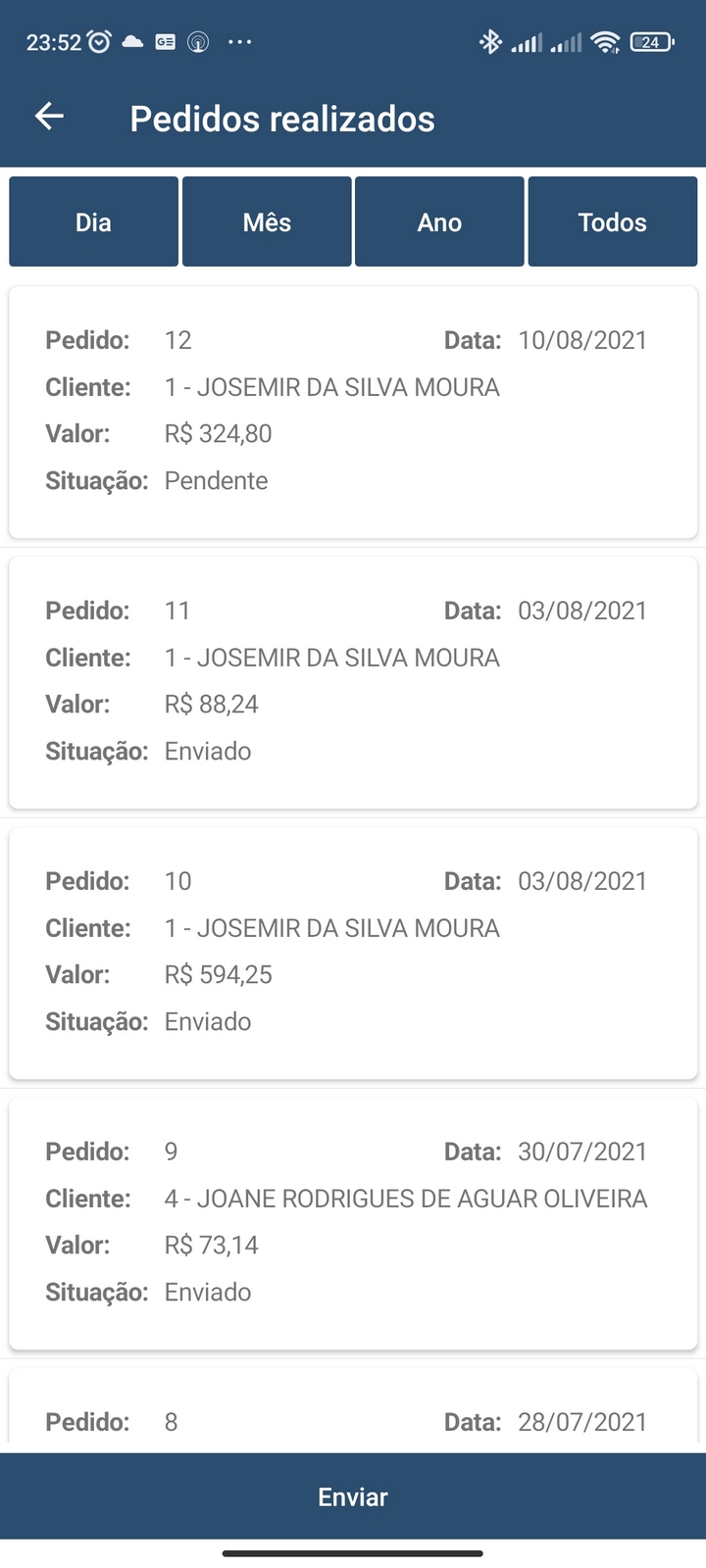706x1568 pixels.
Task: Tap the Bluetooth status icon
Action: pyautogui.click(x=490, y=42)
